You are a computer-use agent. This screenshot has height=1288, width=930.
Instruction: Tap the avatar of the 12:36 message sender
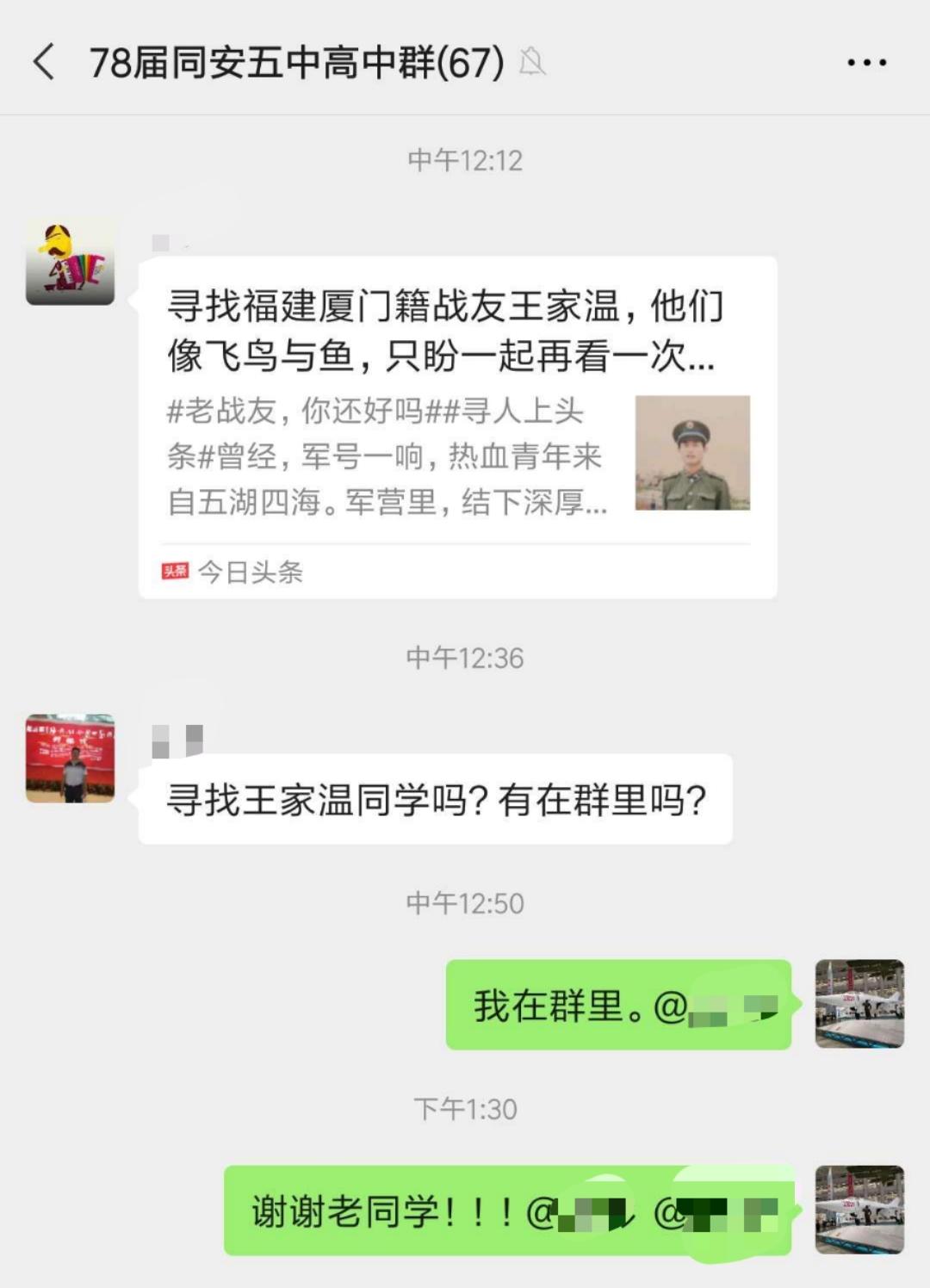(x=71, y=758)
